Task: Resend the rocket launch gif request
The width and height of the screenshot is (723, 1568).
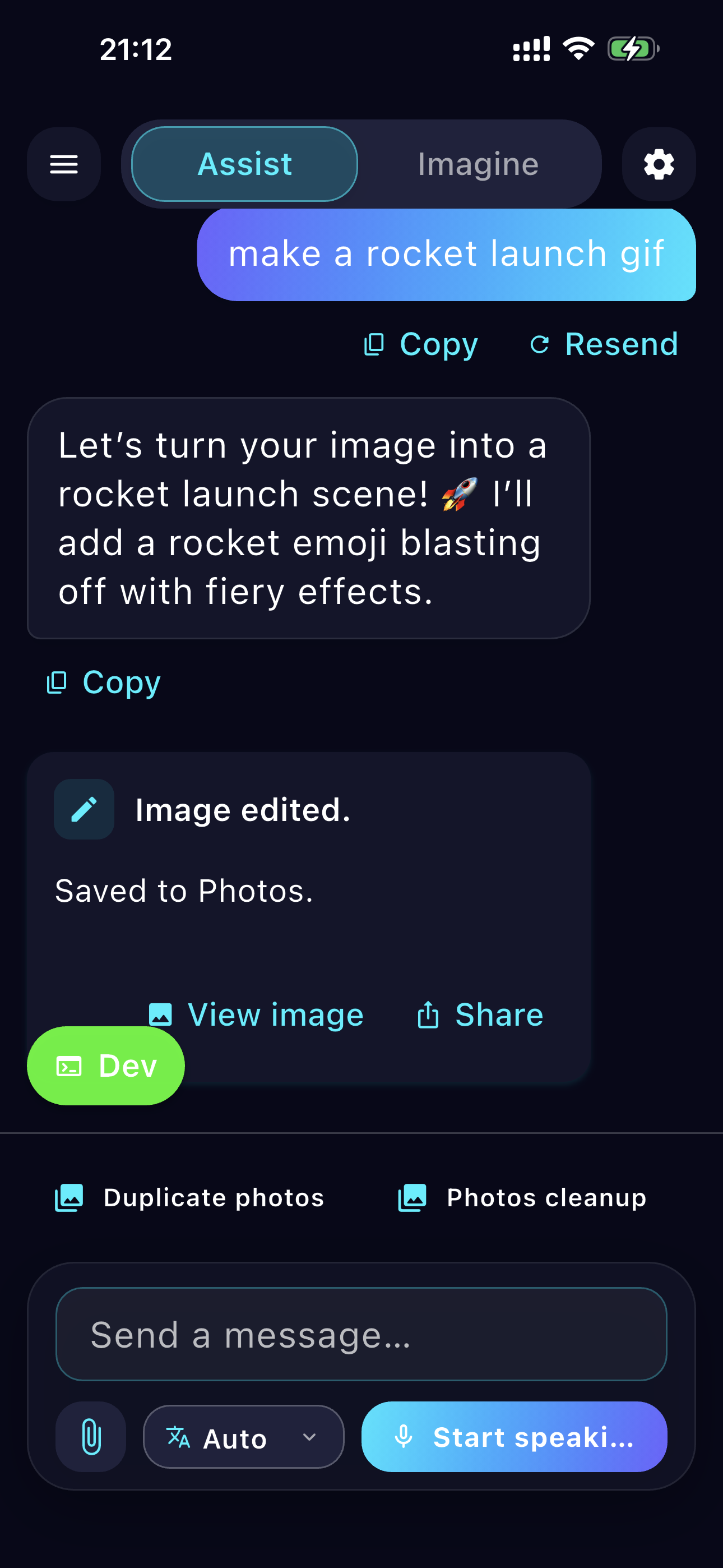Action: [603, 344]
